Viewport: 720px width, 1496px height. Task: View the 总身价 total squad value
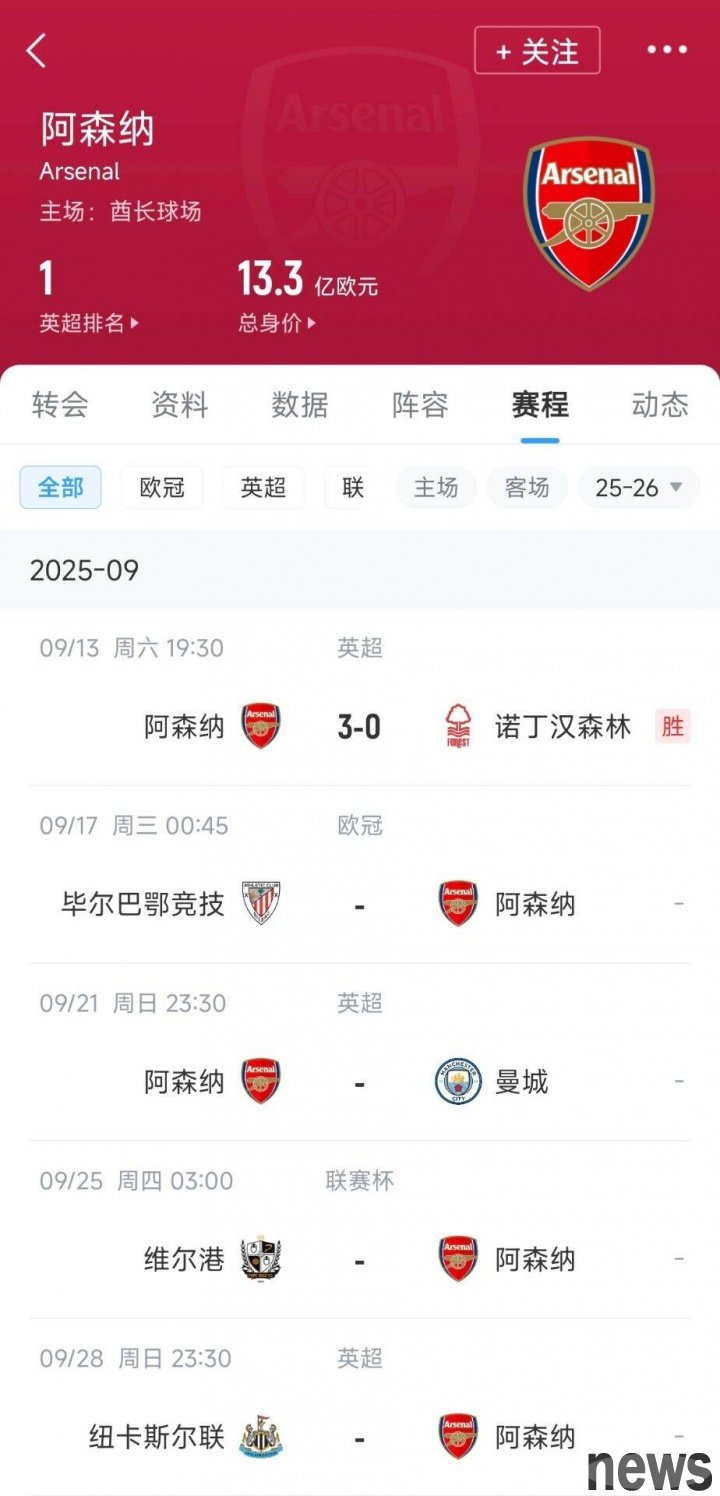point(276,323)
